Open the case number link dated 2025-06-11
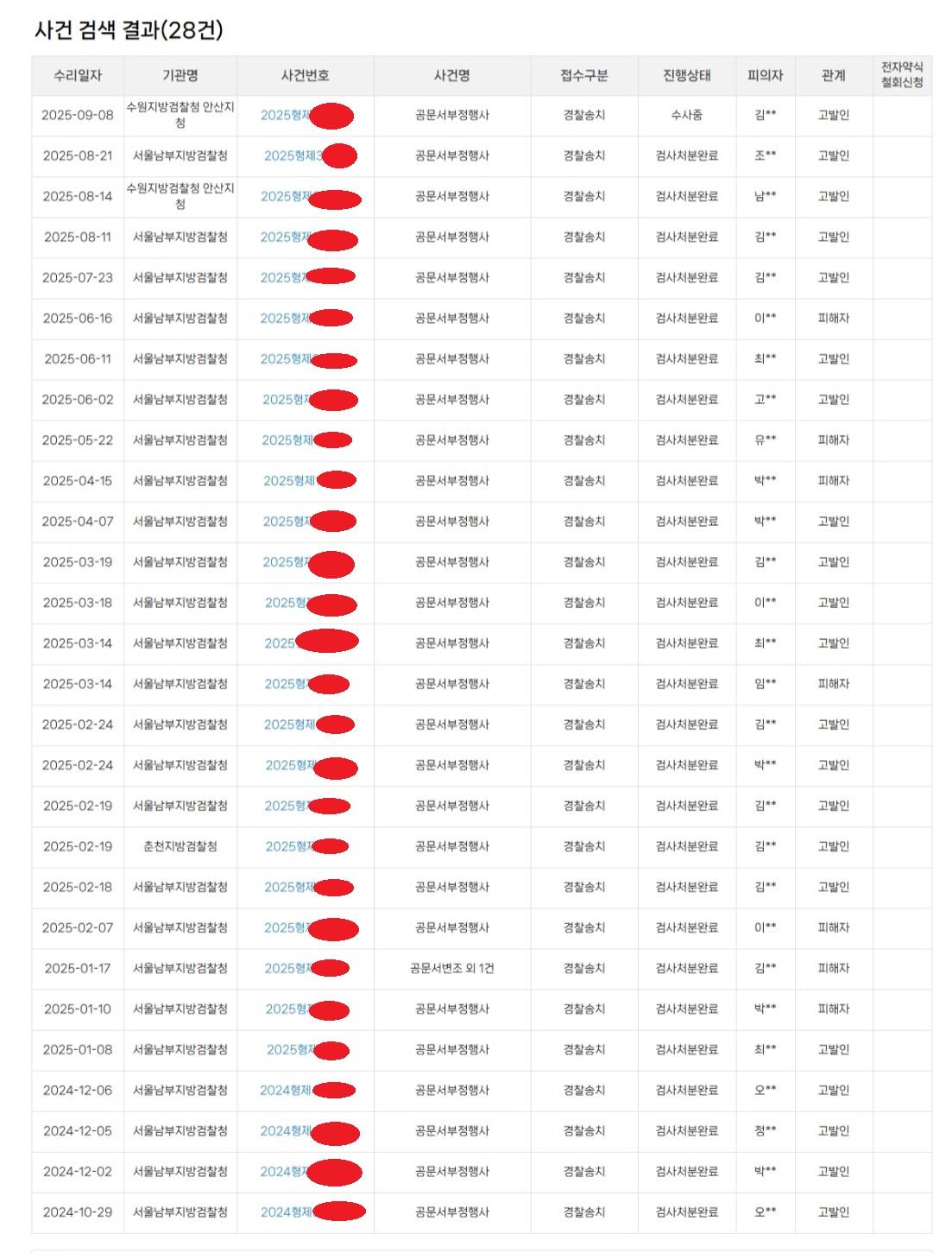Viewport: 952px width, 1253px height. coord(286,359)
